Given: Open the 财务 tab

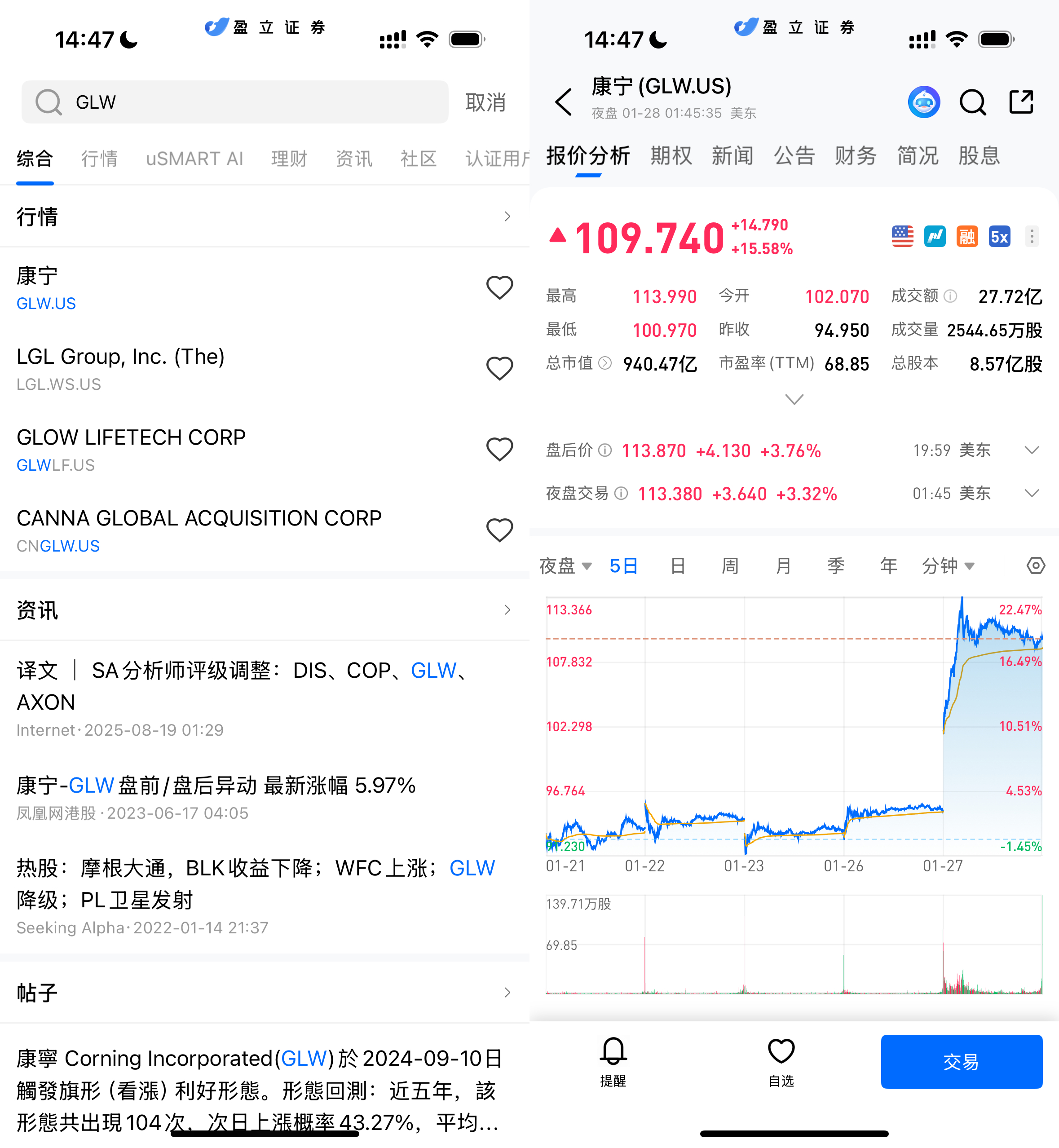Looking at the screenshot, I should pyautogui.click(x=855, y=156).
